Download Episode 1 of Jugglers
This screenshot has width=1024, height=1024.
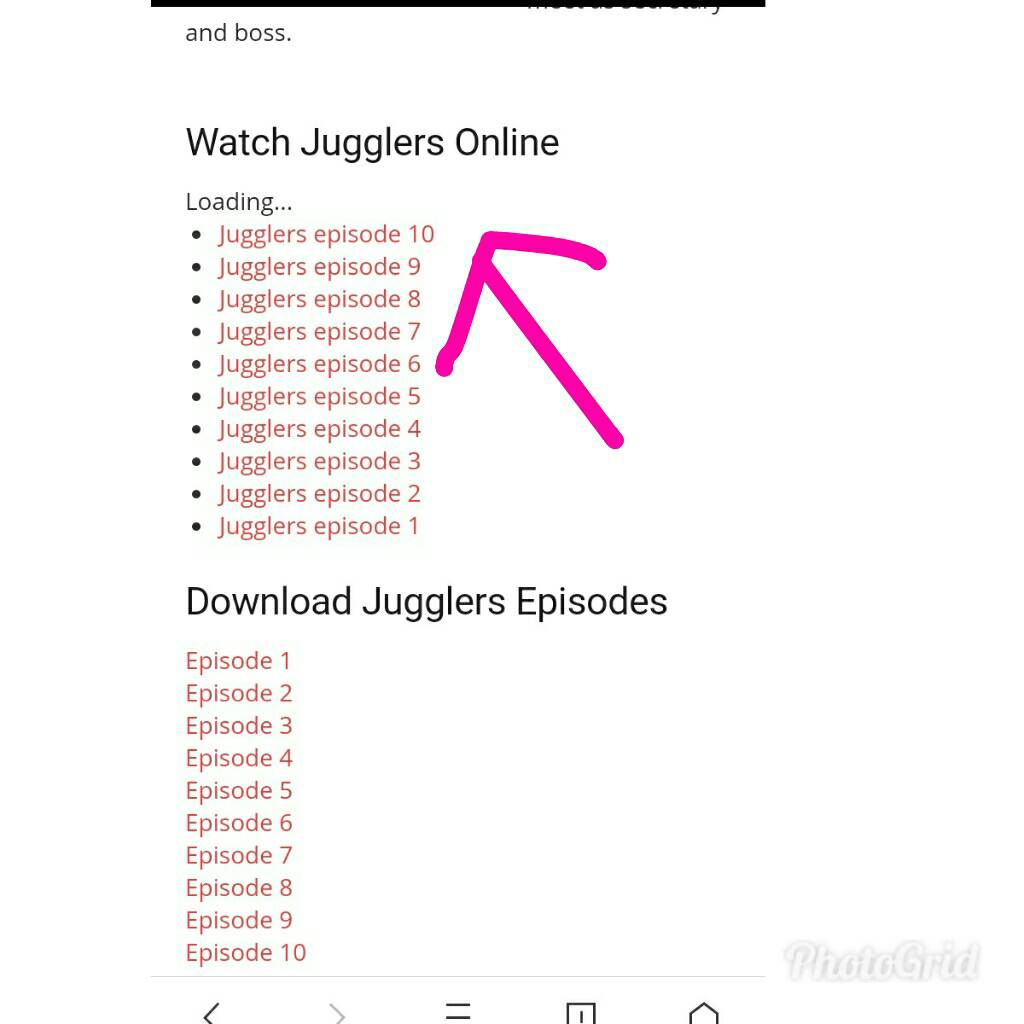238,661
